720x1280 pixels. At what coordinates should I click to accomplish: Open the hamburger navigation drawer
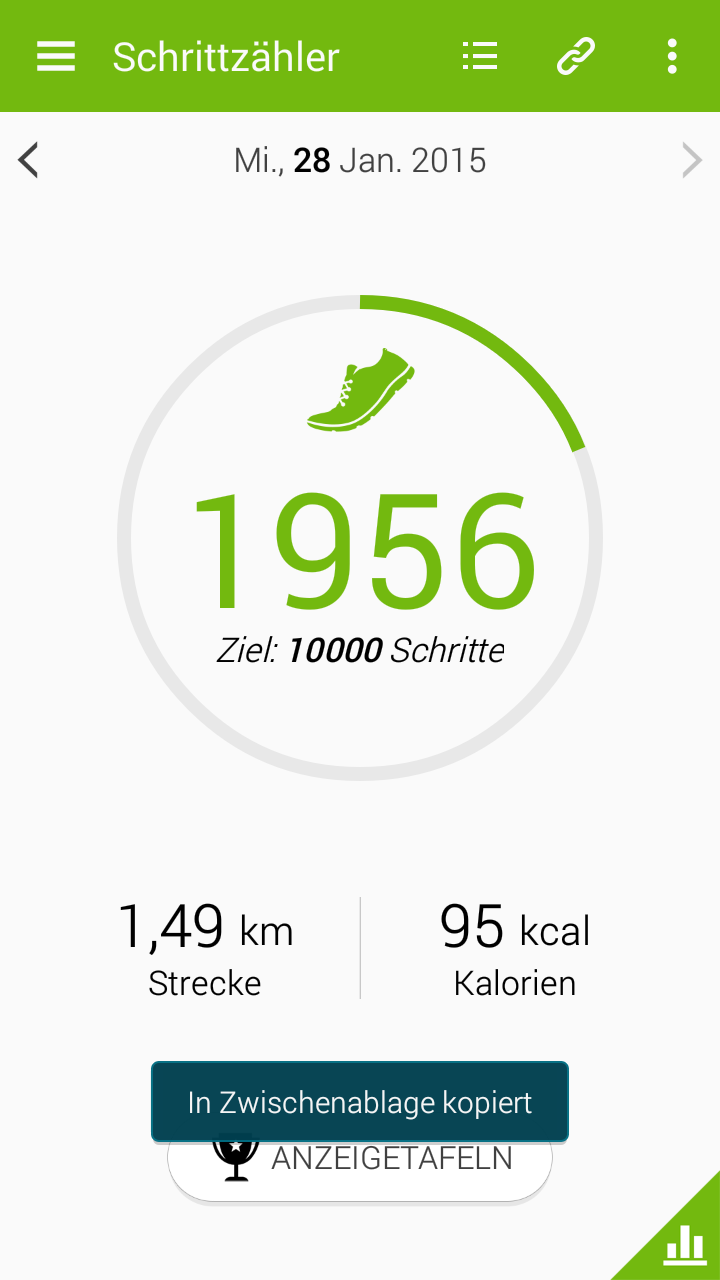tap(56, 56)
